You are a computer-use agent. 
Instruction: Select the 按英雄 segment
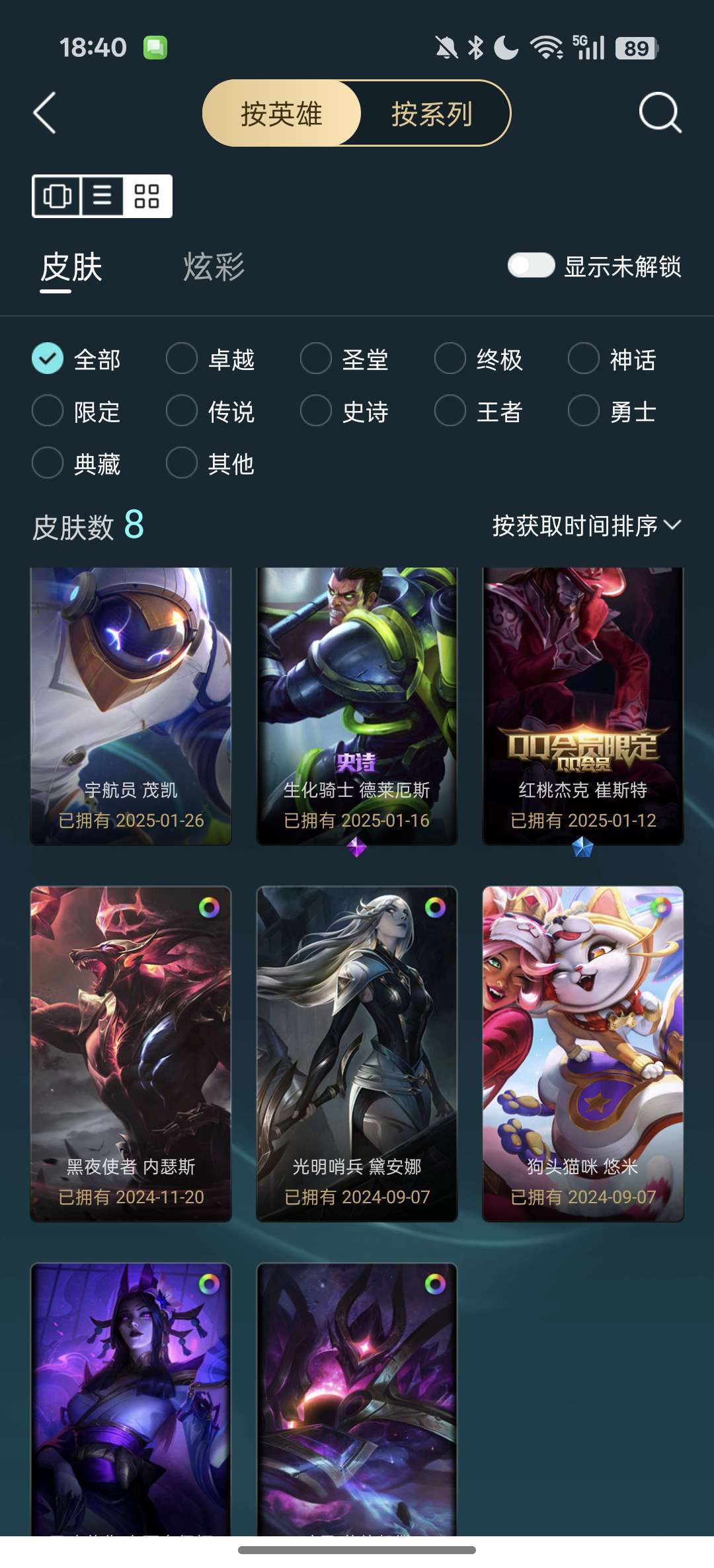pos(282,114)
